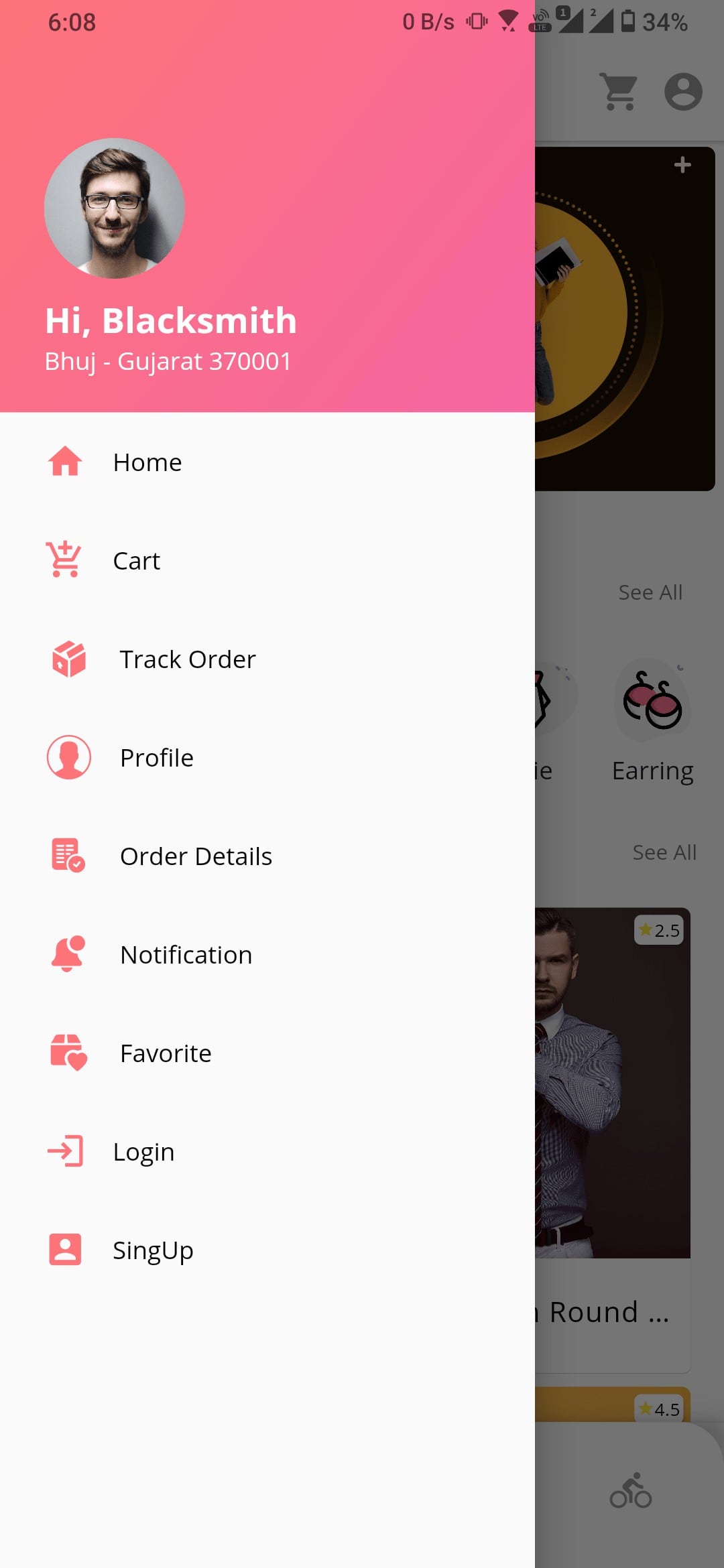Open the SingUp option

[x=153, y=1250]
